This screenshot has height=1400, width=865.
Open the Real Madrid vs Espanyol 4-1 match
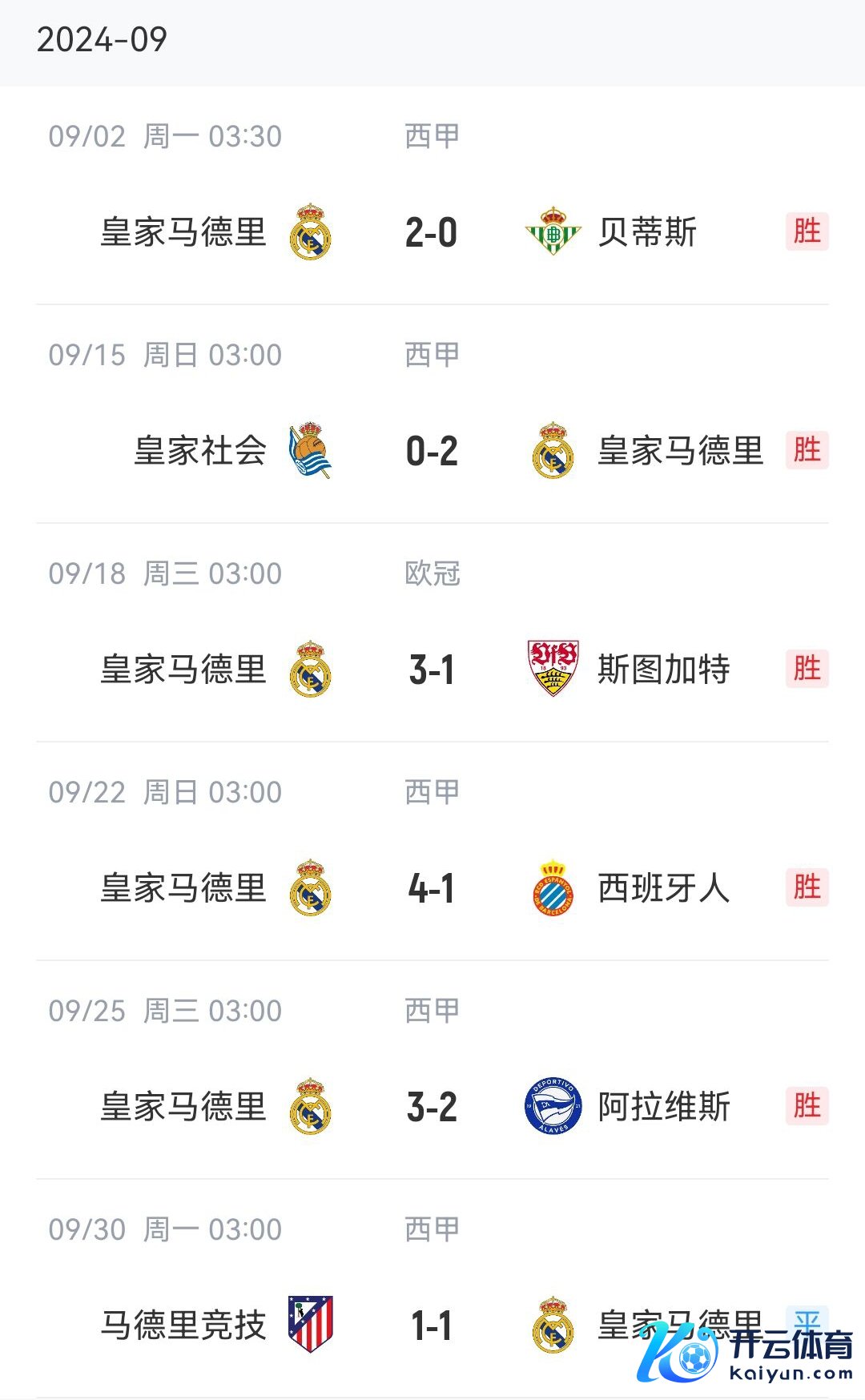coord(431,888)
